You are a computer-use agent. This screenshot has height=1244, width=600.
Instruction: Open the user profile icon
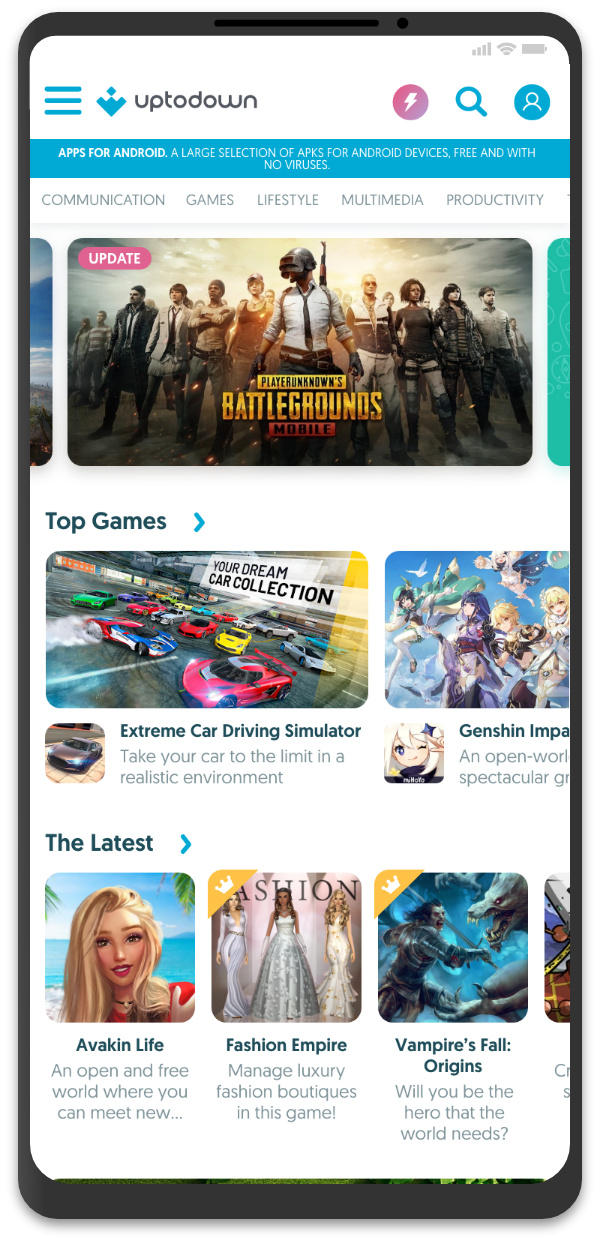pos(532,102)
